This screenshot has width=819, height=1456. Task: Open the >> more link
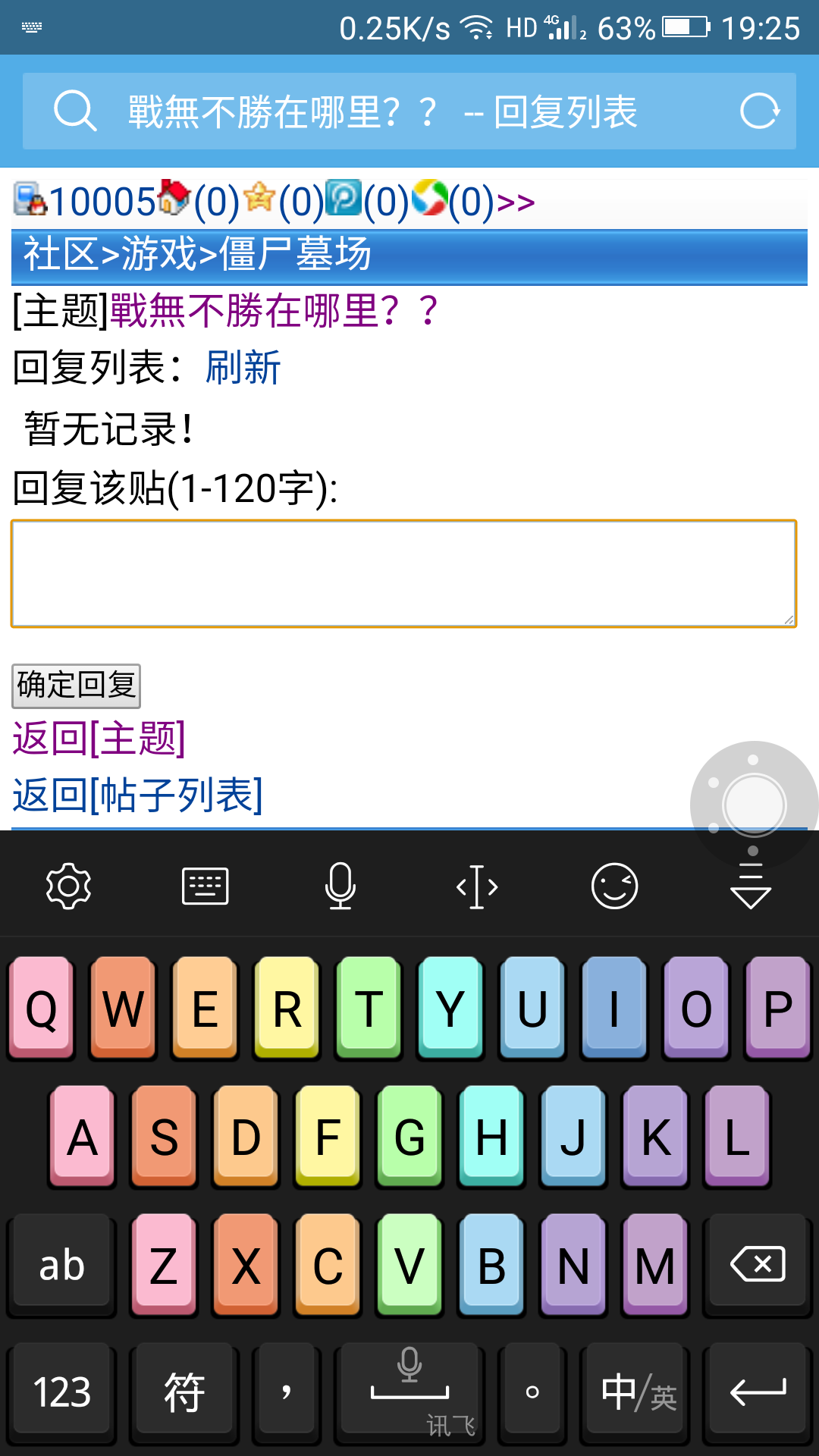coord(516,202)
